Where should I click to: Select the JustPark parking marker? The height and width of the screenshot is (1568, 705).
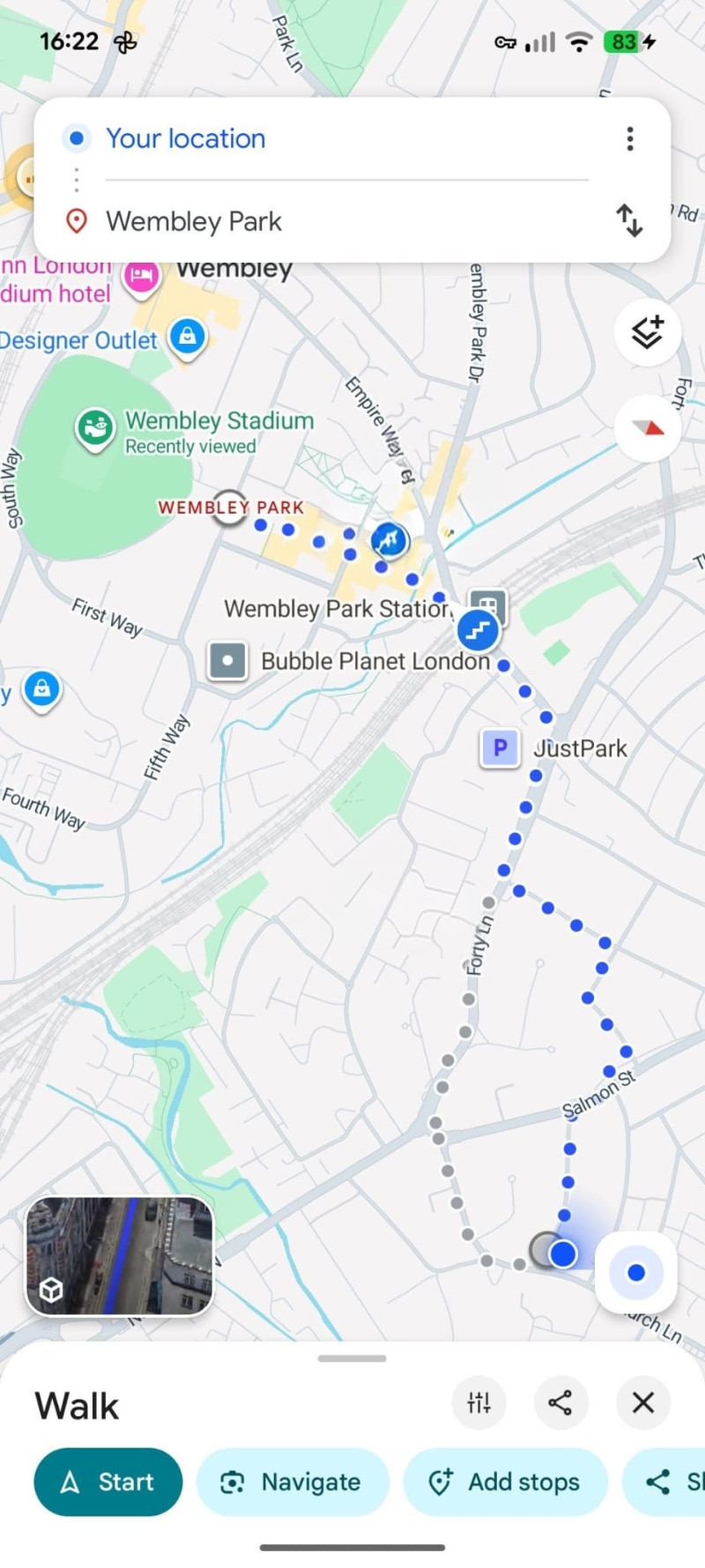[x=500, y=748]
